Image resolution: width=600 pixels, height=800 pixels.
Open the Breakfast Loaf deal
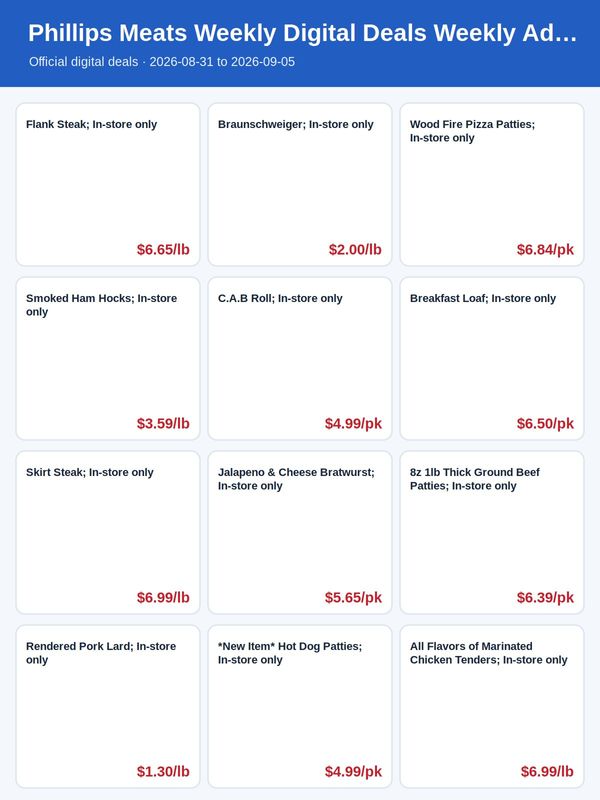pyautogui.click(x=492, y=358)
